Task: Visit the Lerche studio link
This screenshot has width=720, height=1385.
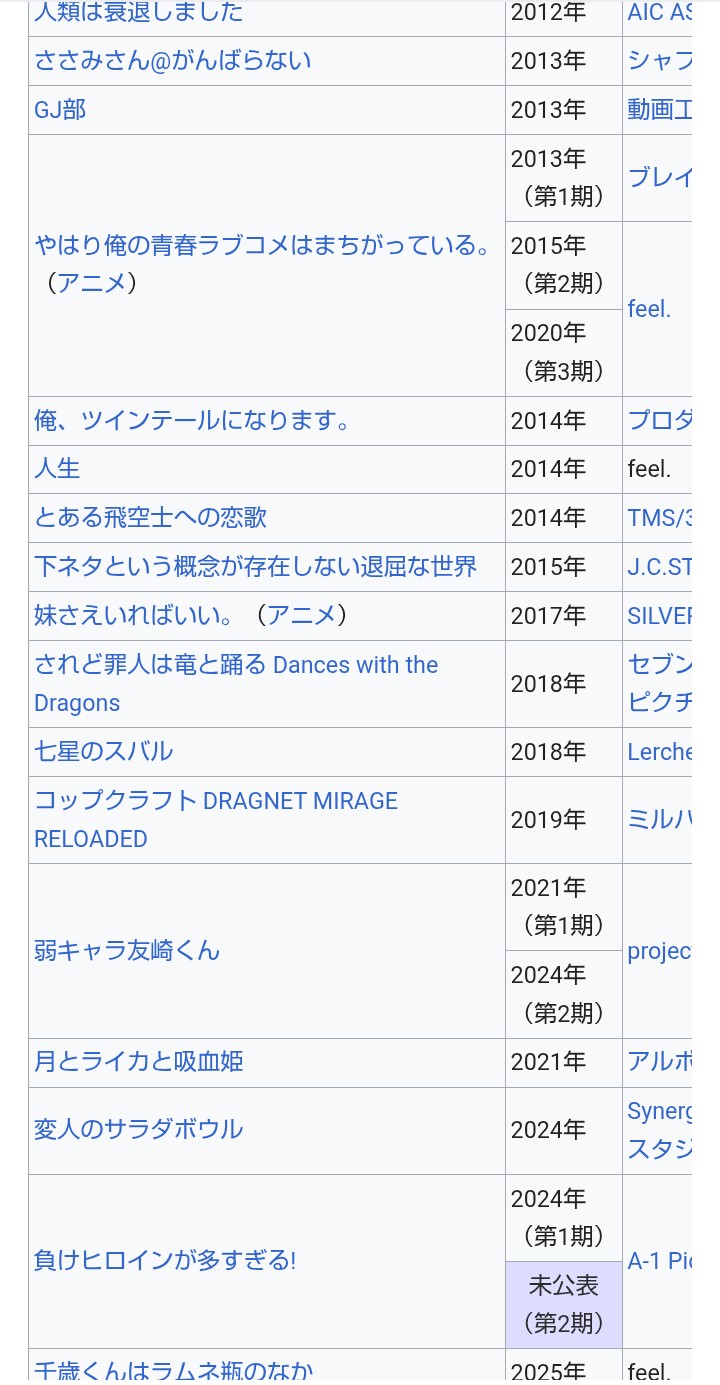Action: 660,752
